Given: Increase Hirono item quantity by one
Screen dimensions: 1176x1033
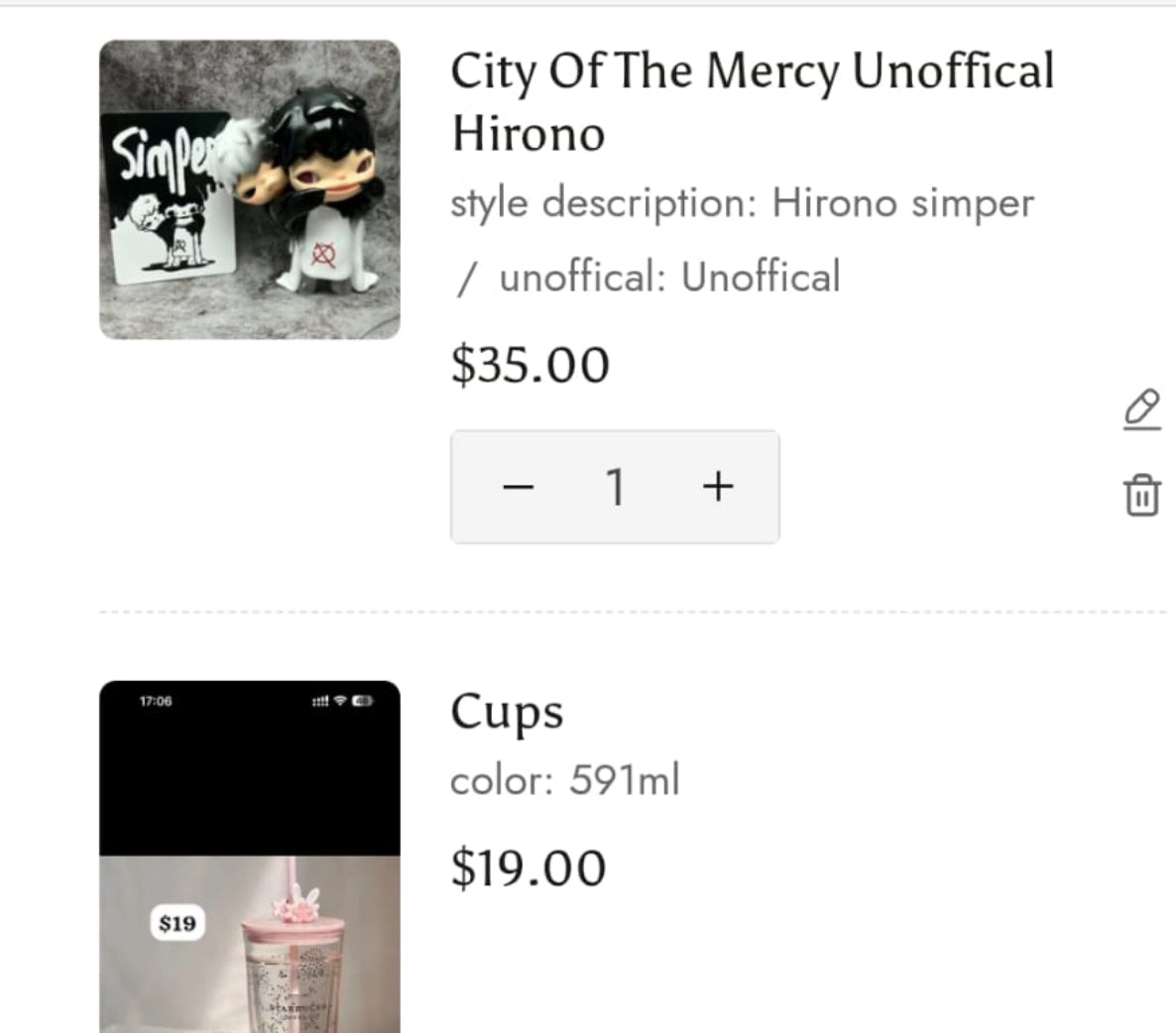Looking at the screenshot, I should point(717,487).
